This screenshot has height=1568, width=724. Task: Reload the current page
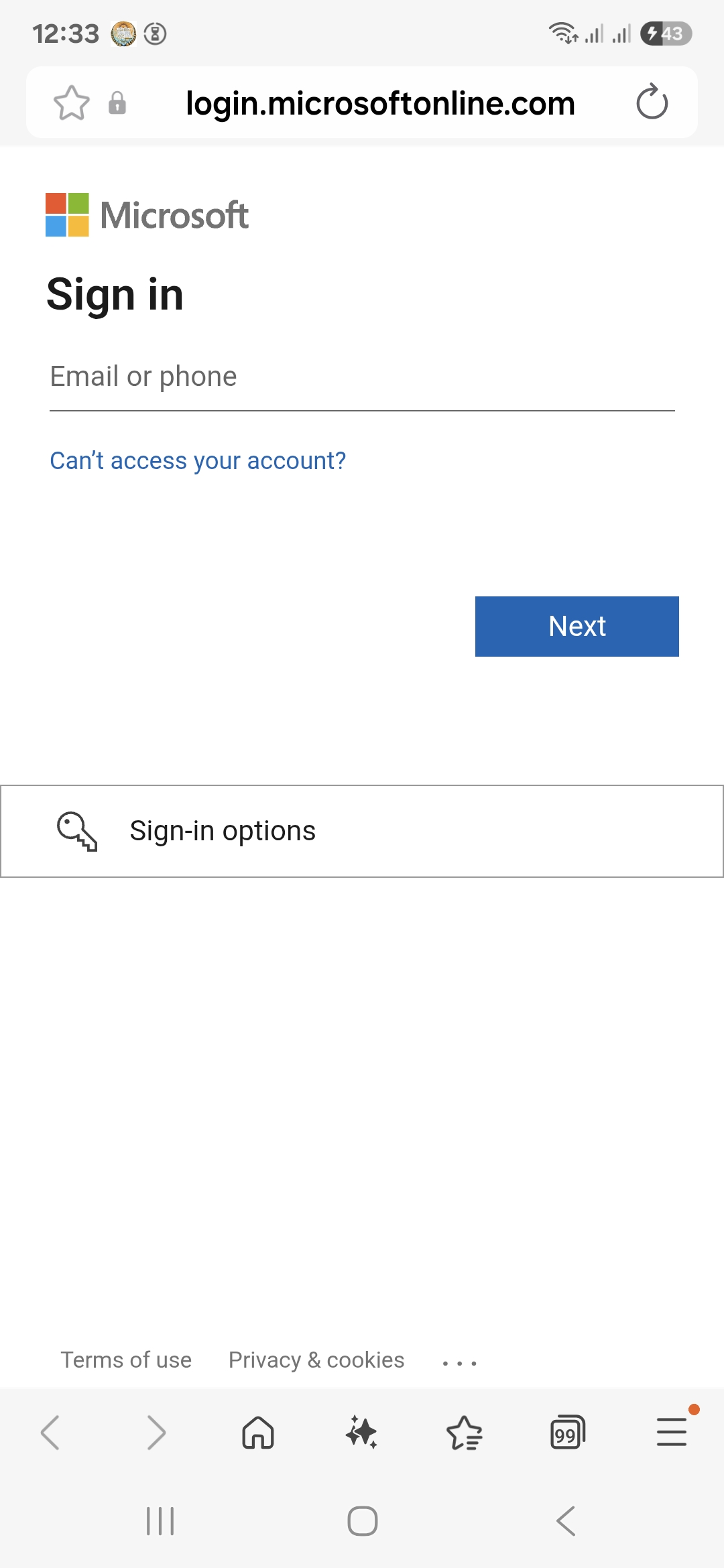[x=652, y=103]
